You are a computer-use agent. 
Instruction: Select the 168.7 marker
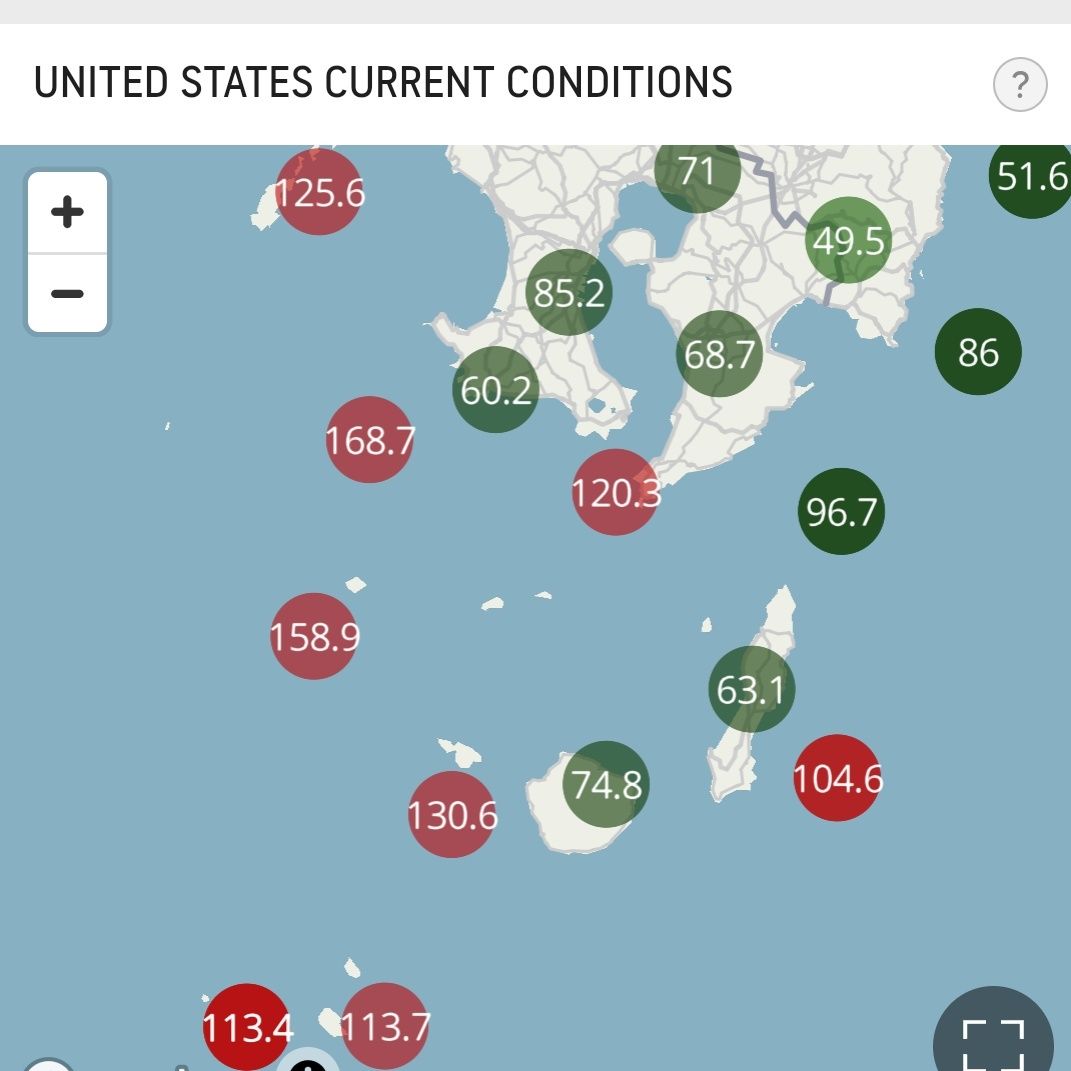pyautogui.click(x=369, y=440)
